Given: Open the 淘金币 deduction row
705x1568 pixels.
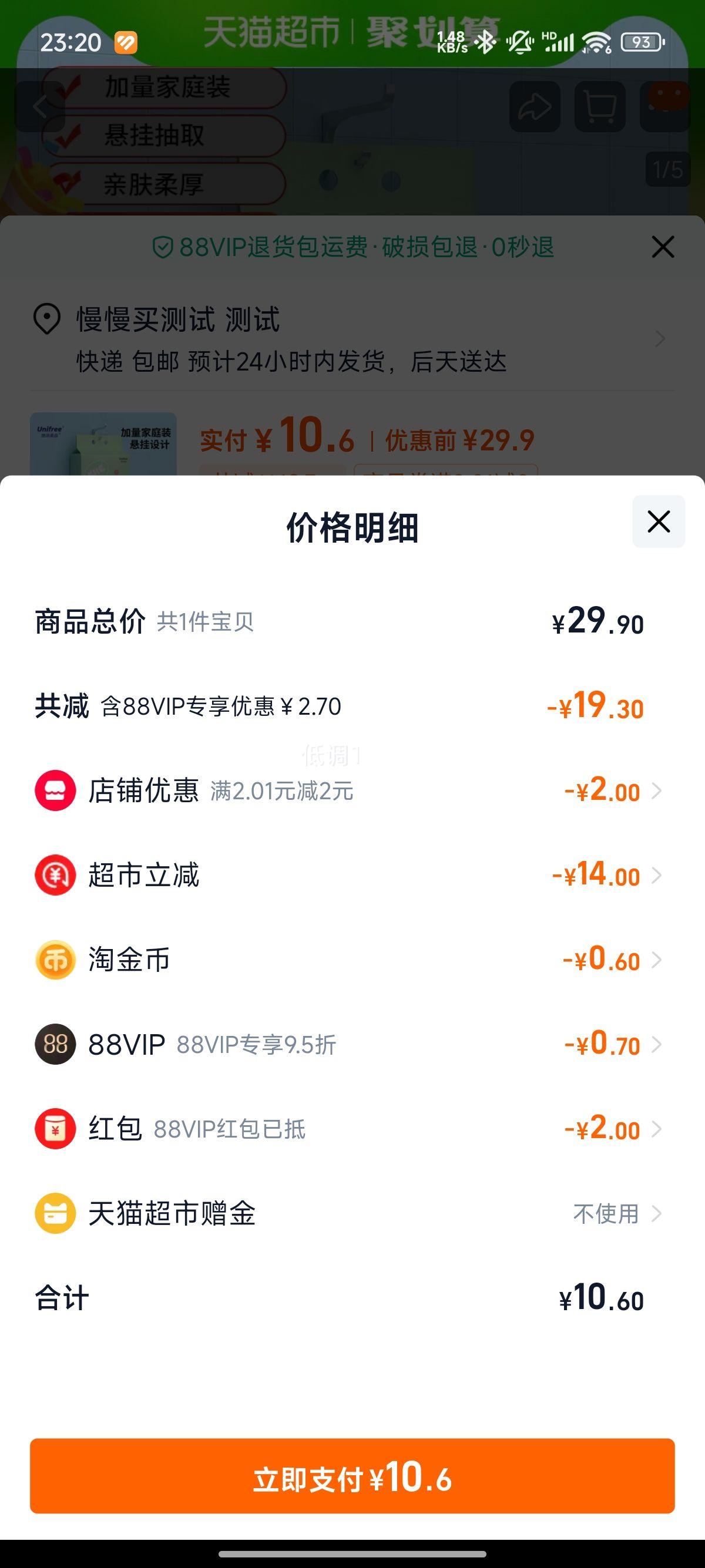Looking at the screenshot, I should pyautogui.click(x=352, y=960).
